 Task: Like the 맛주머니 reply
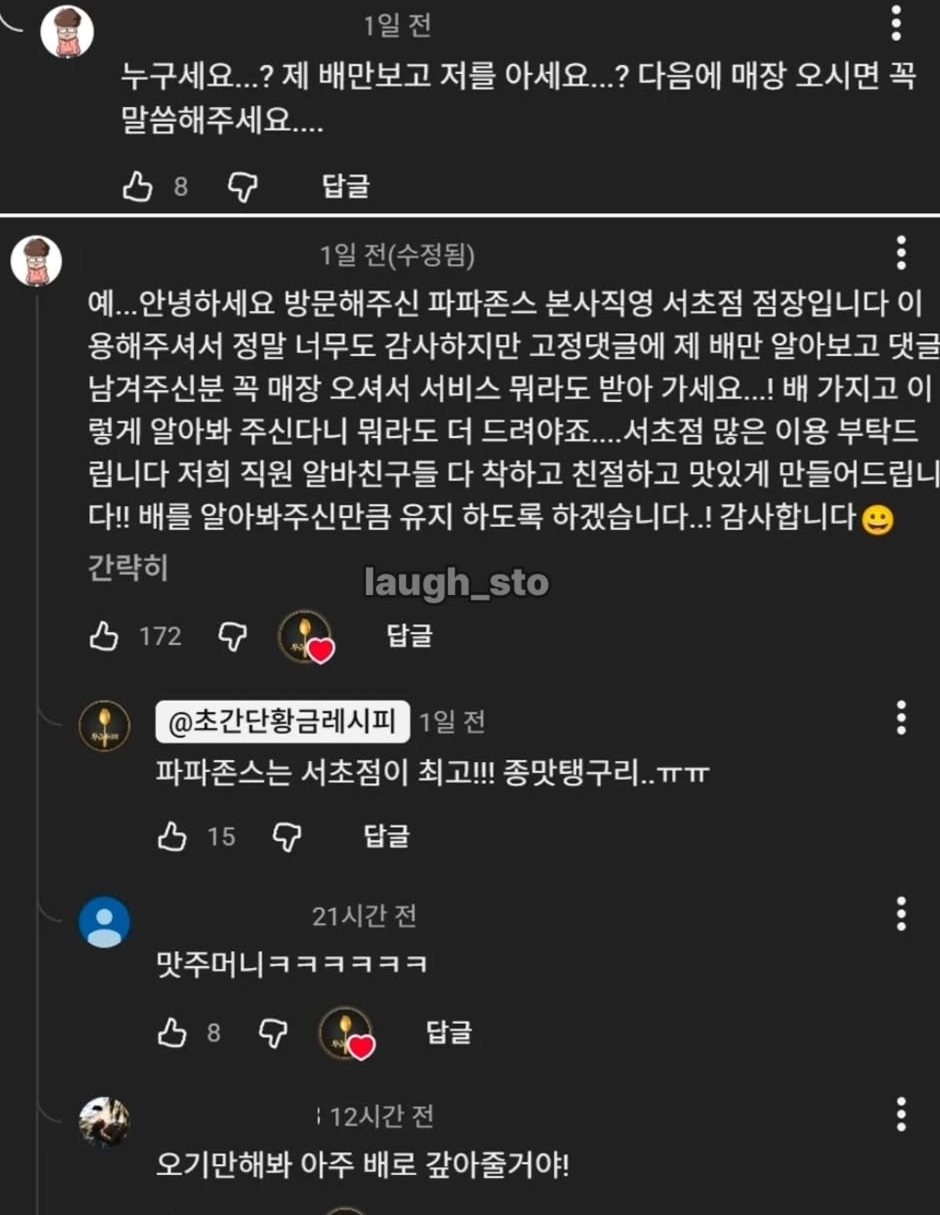click(172, 1032)
